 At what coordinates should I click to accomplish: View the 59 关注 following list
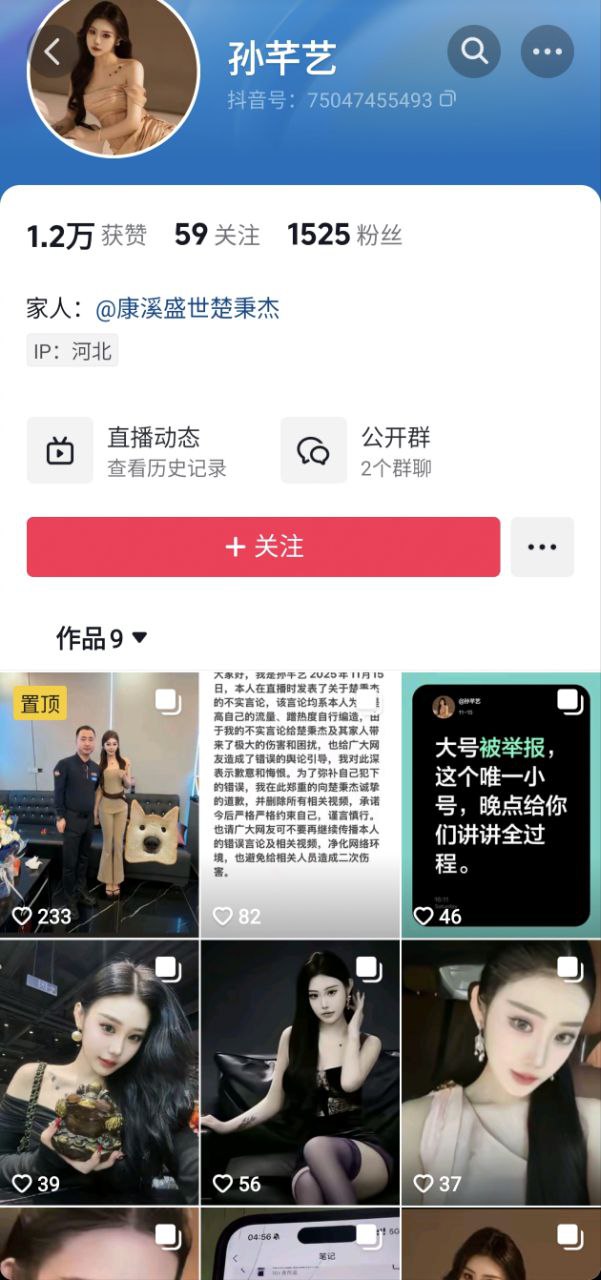(217, 235)
